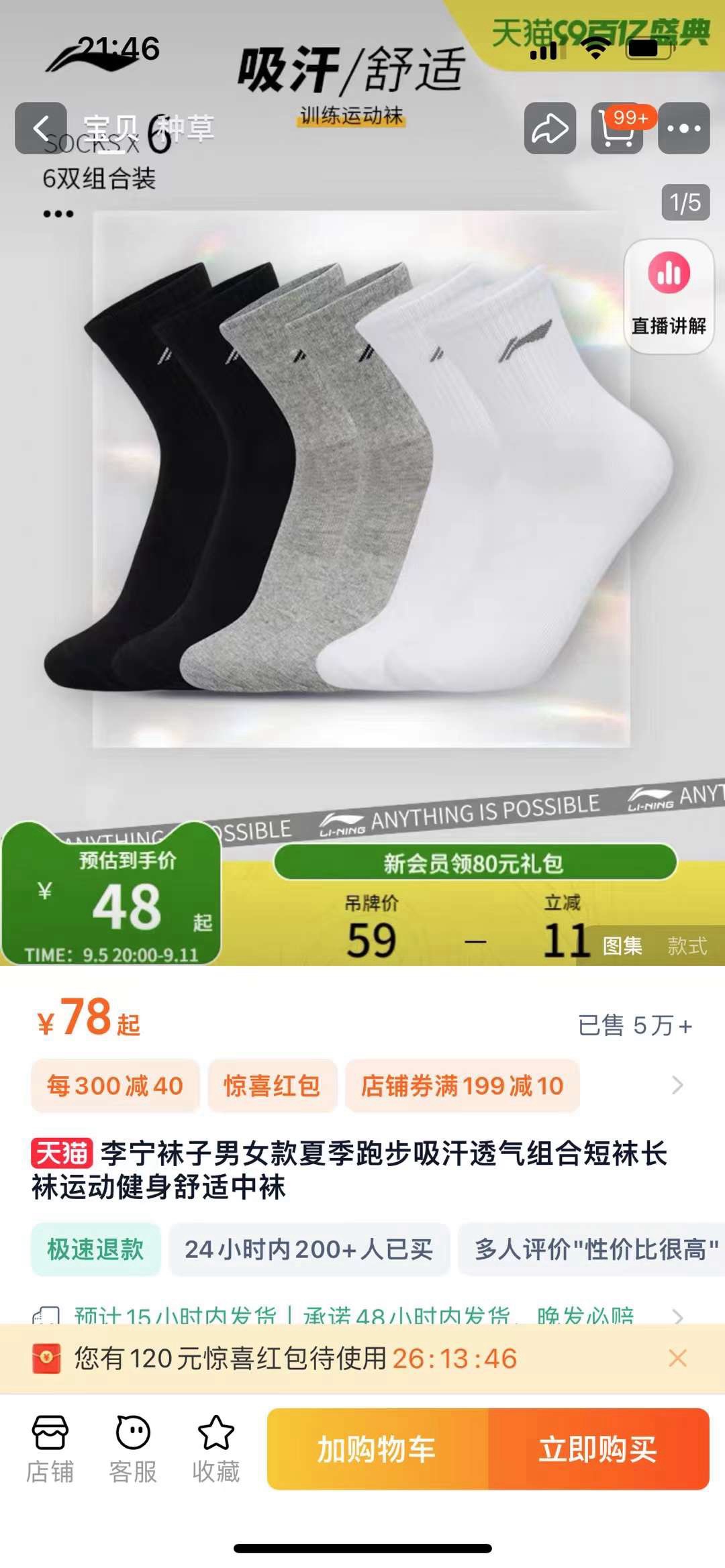
Task: Tap 加购物车 to add to cart
Action: click(377, 1449)
